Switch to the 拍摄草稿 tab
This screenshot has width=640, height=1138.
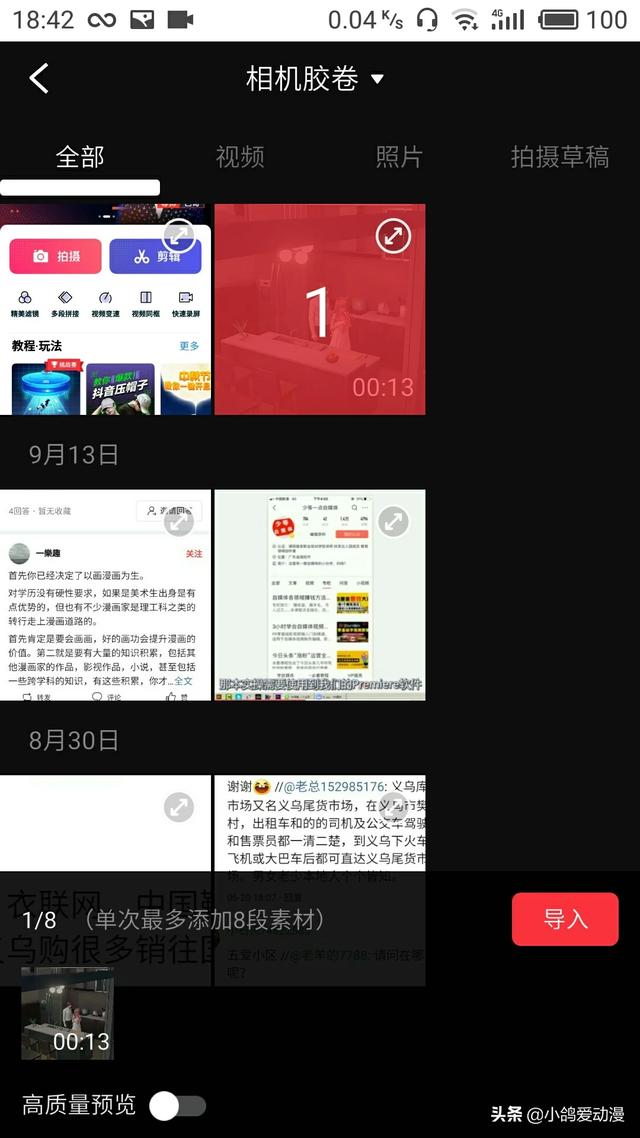click(x=559, y=156)
